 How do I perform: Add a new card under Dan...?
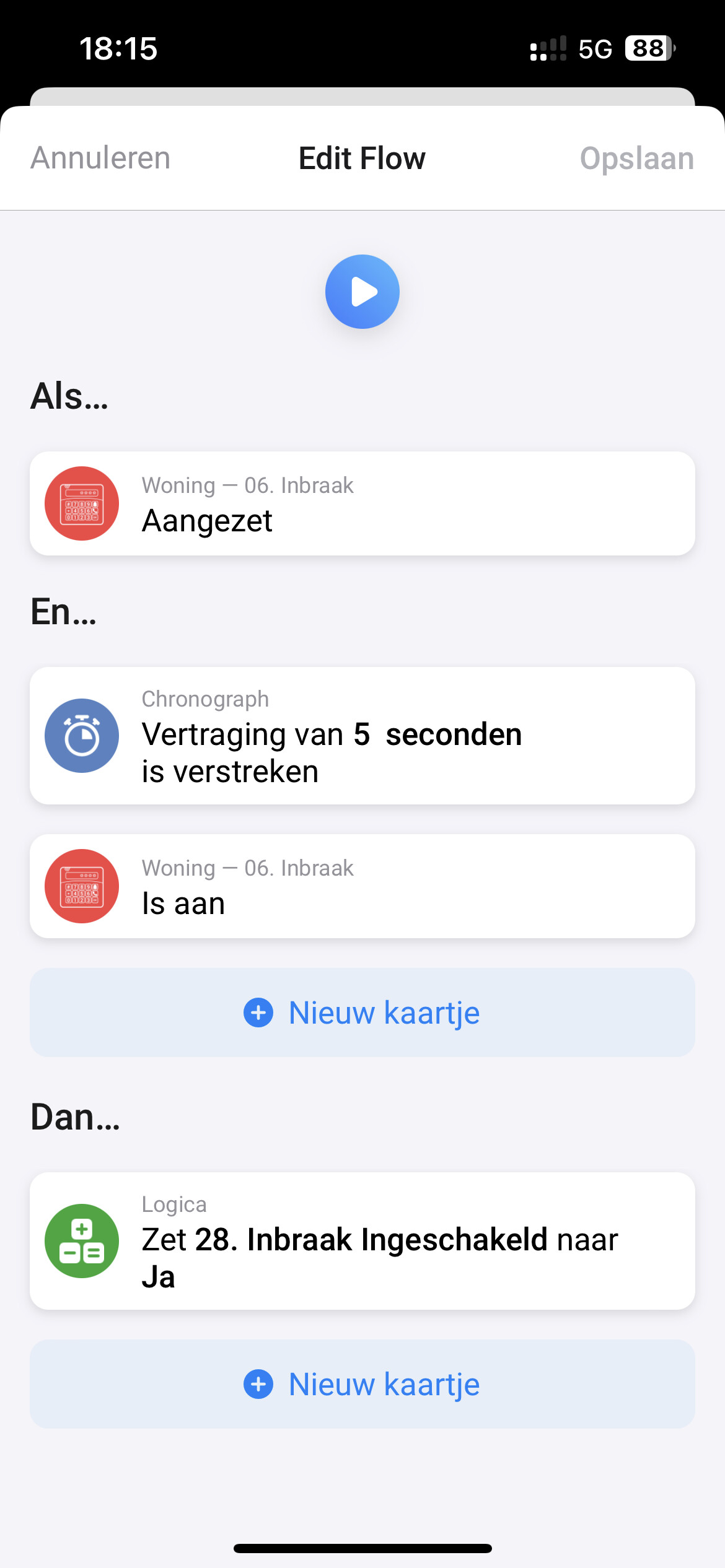362,1384
